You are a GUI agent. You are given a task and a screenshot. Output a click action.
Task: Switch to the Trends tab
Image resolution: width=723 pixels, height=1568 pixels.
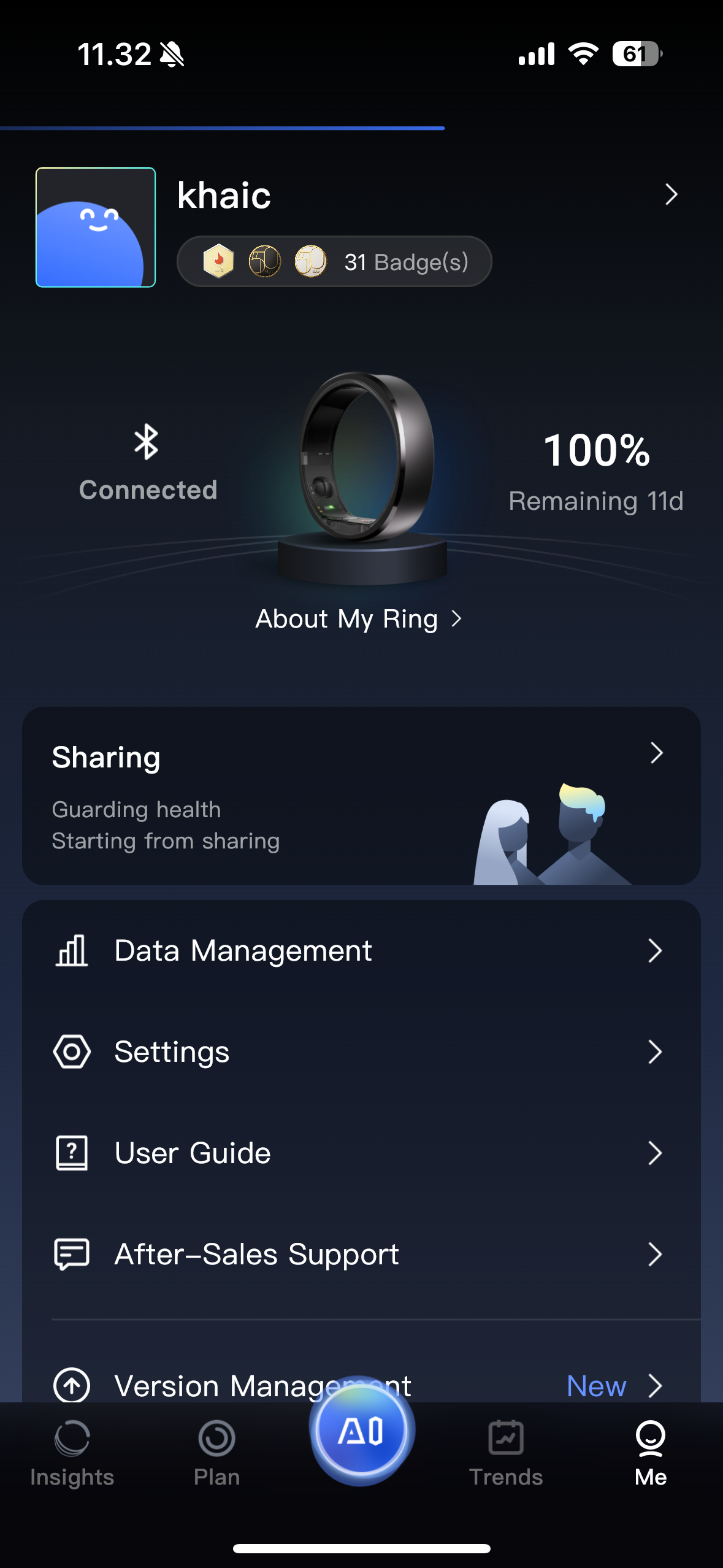[x=506, y=1453]
